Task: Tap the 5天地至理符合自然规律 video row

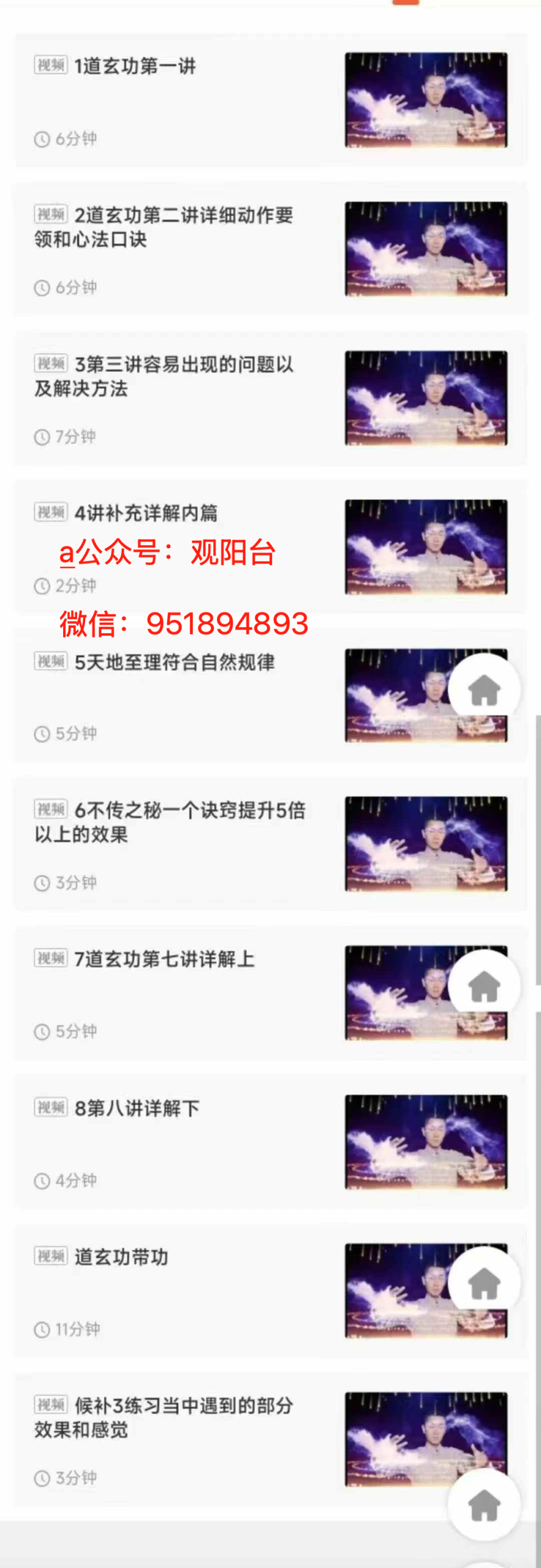Action: pyautogui.click(x=175, y=662)
